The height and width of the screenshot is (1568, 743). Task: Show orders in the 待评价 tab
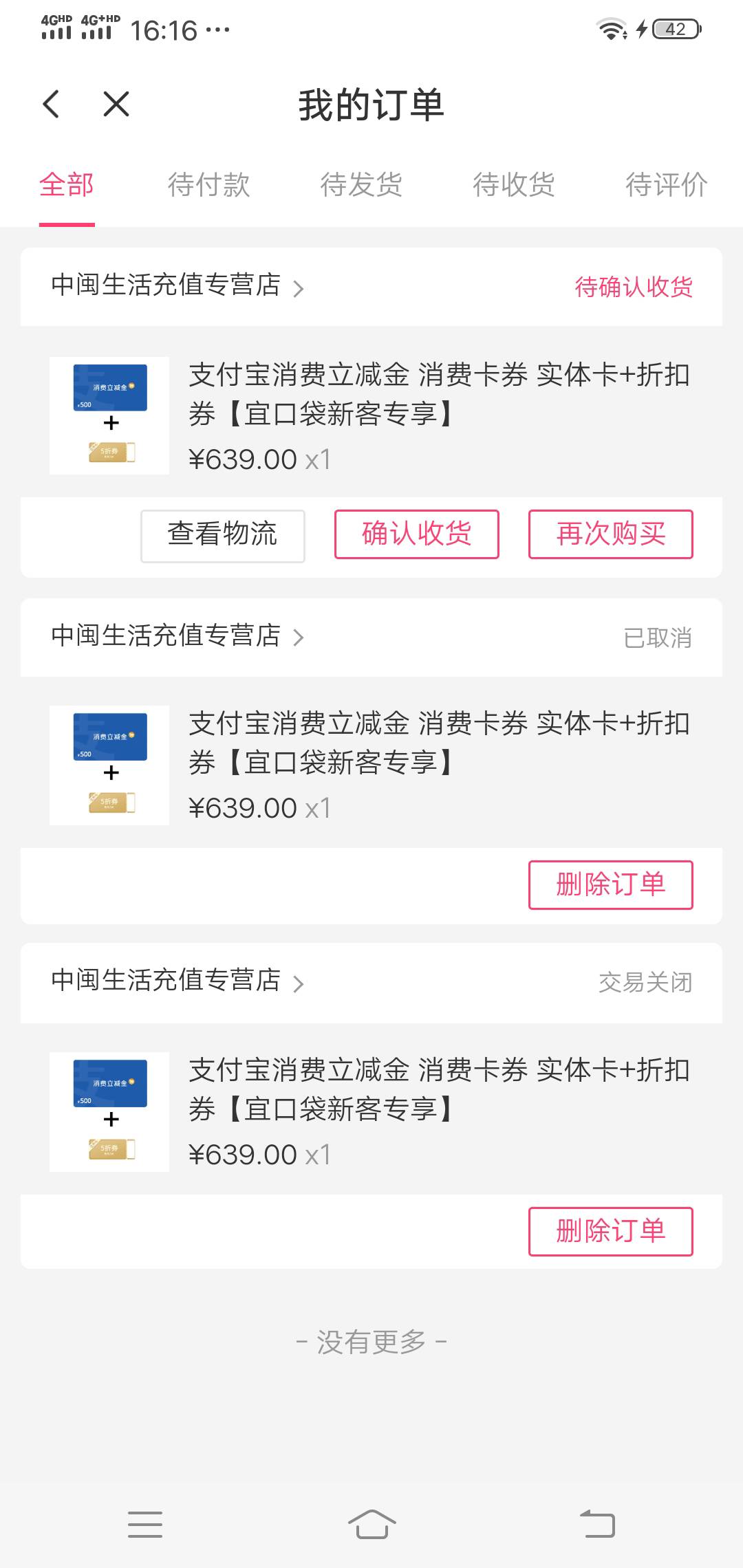(665, 185)
